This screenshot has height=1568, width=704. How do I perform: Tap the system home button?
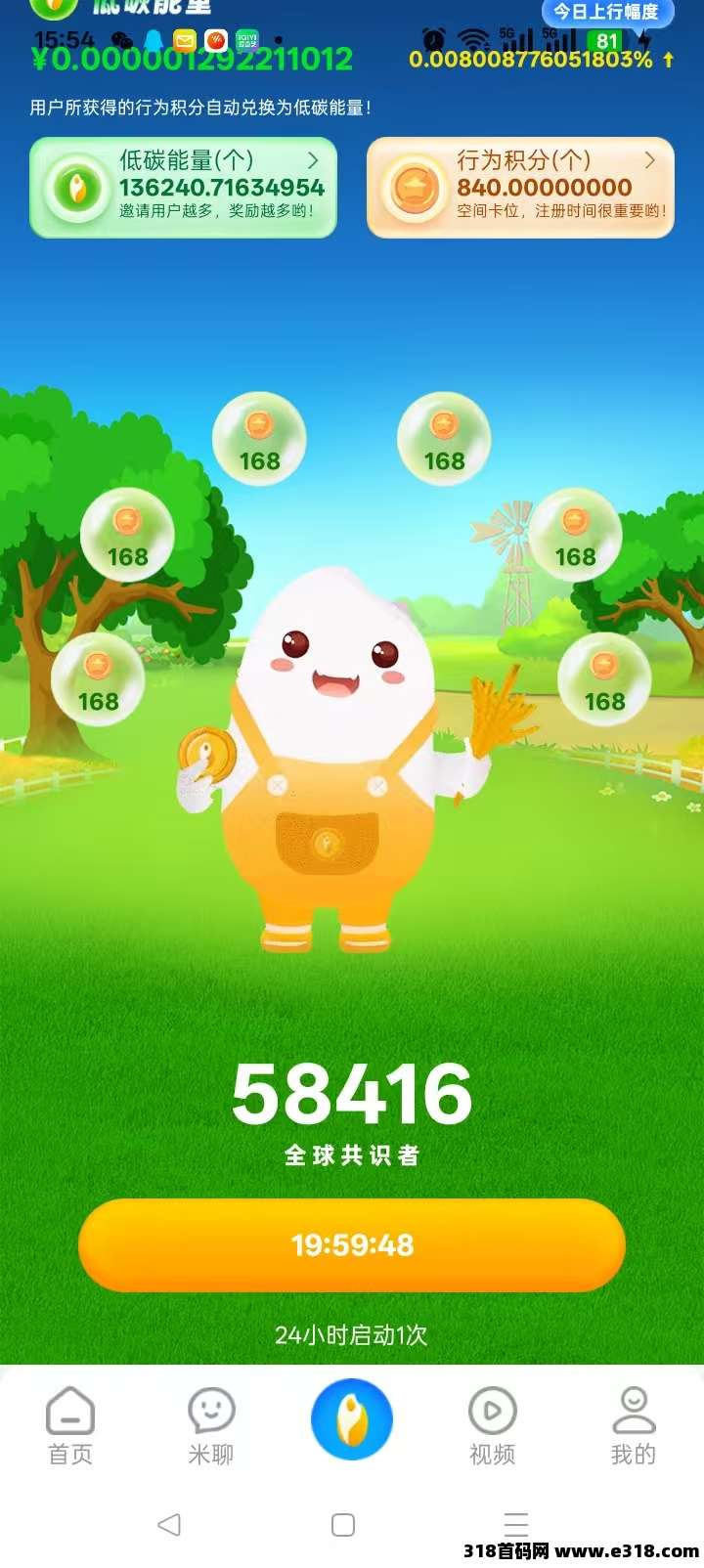tap(343, 1524)
